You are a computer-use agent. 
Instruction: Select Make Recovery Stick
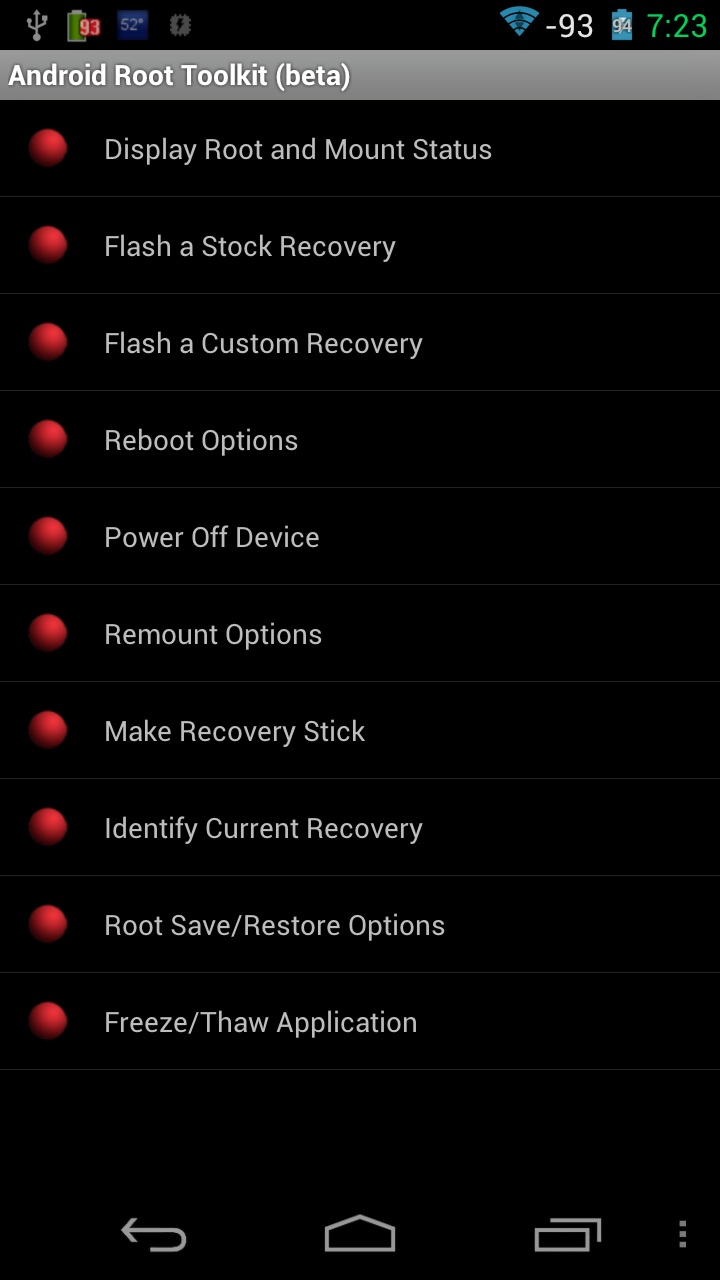pyautogui.click(x=235, y=732)
